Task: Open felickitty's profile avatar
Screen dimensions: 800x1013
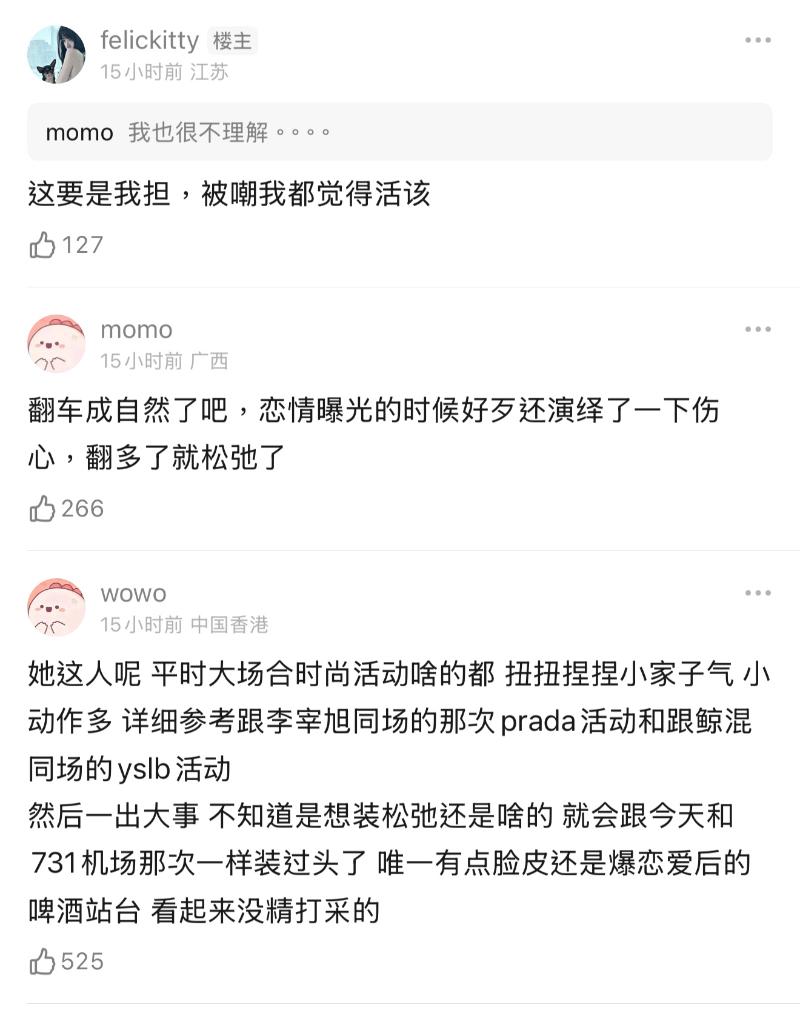Action: (56, 55)
